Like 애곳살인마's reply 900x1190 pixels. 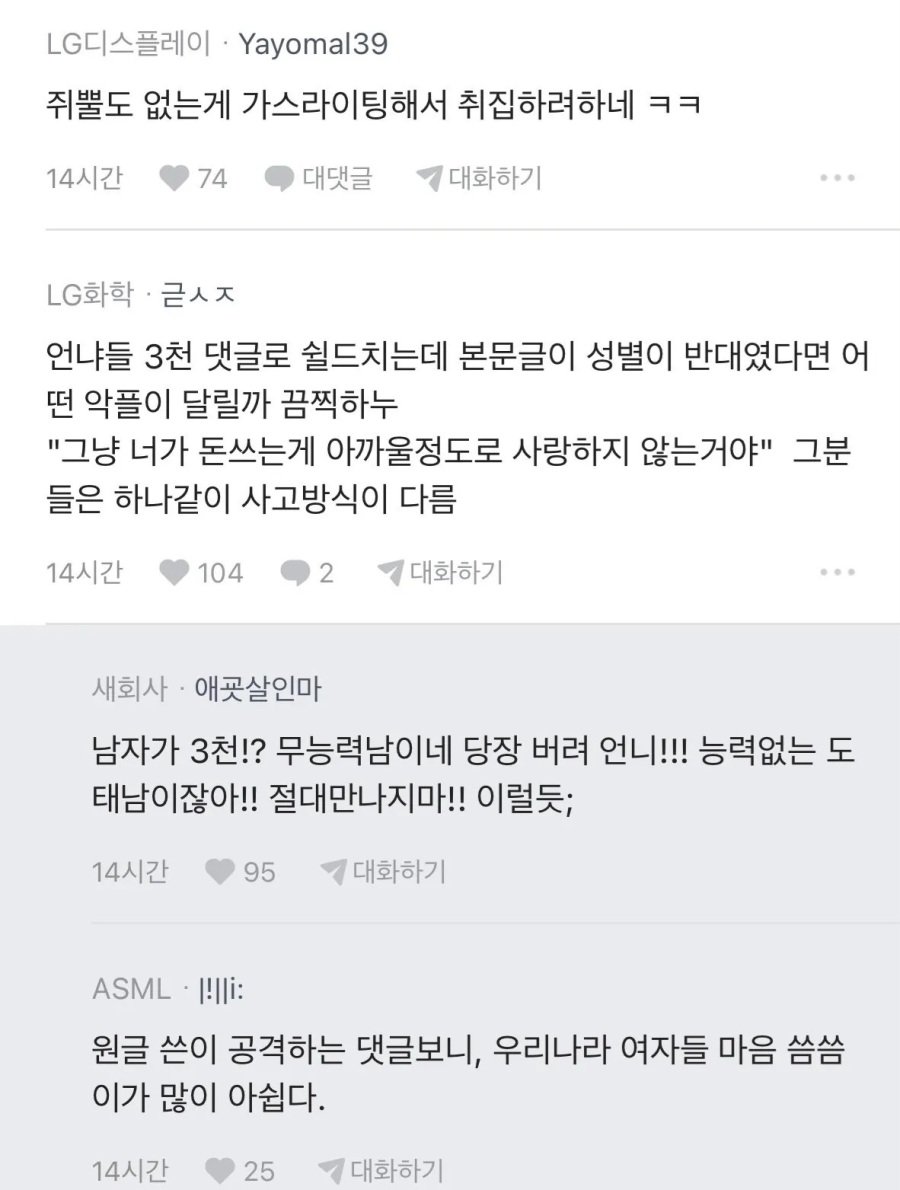click(220, 871)
